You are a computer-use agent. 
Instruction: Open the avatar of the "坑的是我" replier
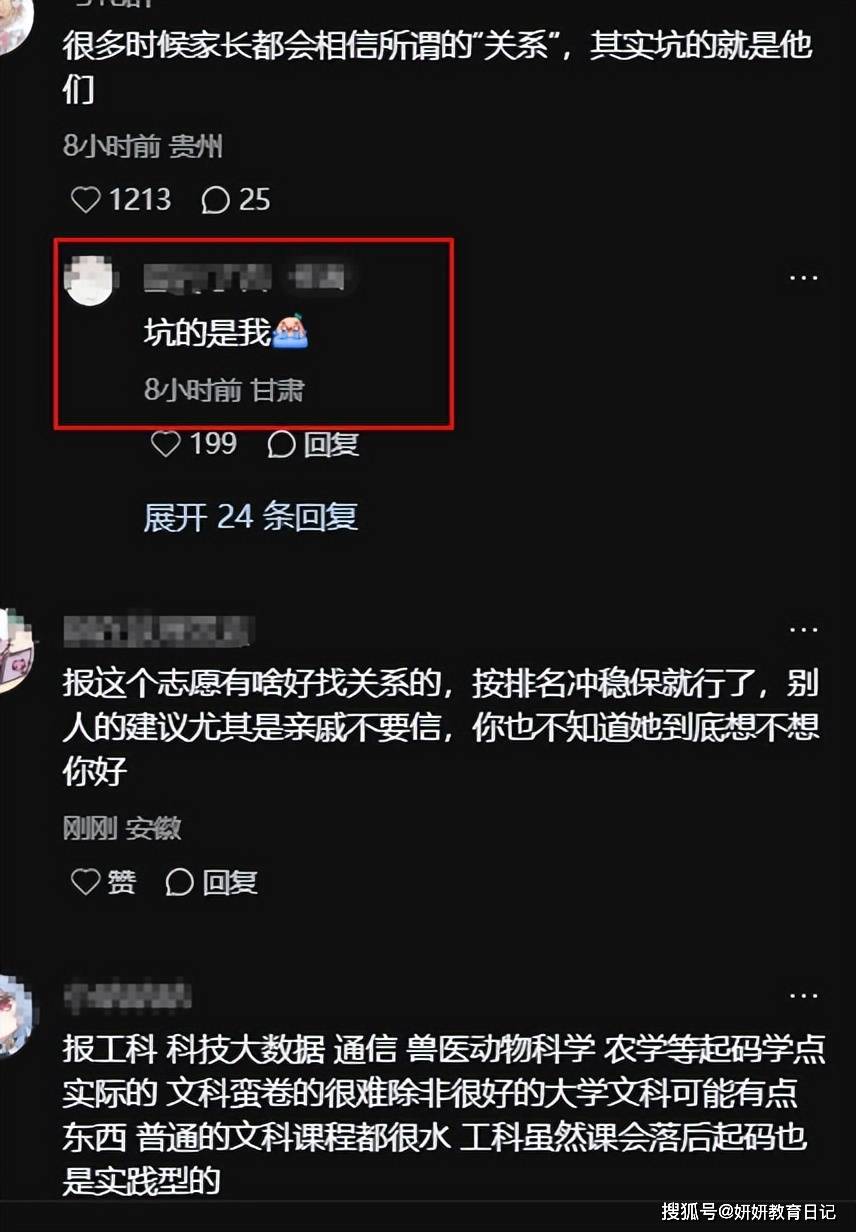tap(89, 279)
